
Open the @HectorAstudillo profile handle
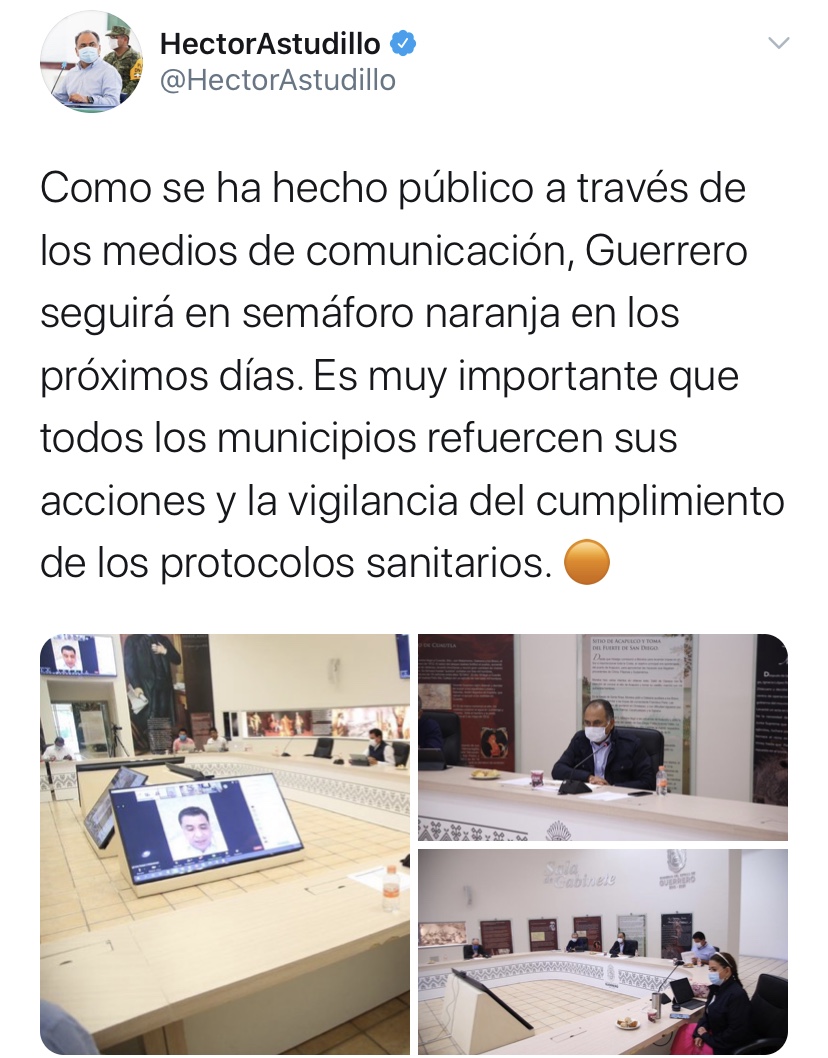tap(278, 81)
